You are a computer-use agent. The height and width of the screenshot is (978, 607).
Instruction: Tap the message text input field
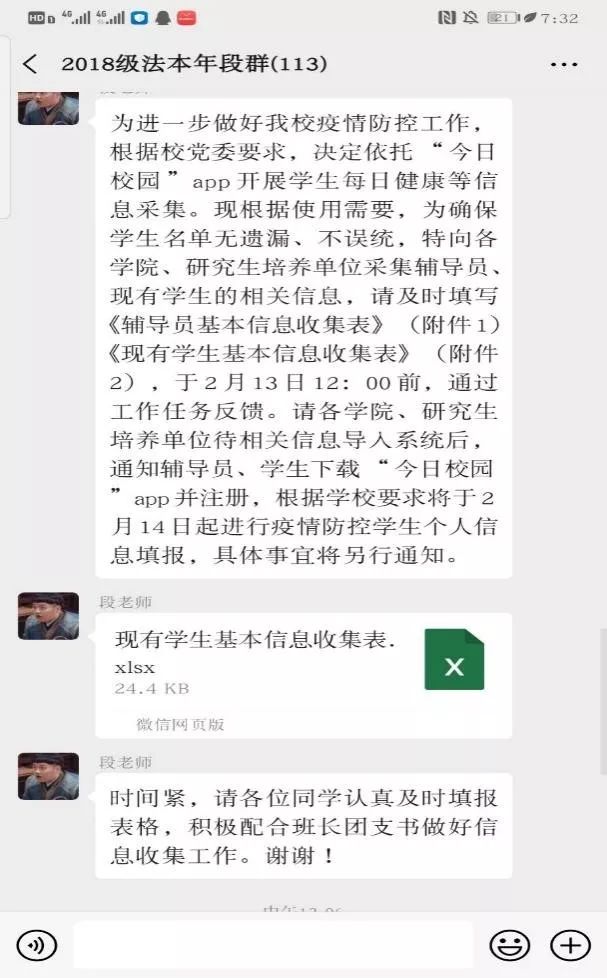(x=272, y=944)
